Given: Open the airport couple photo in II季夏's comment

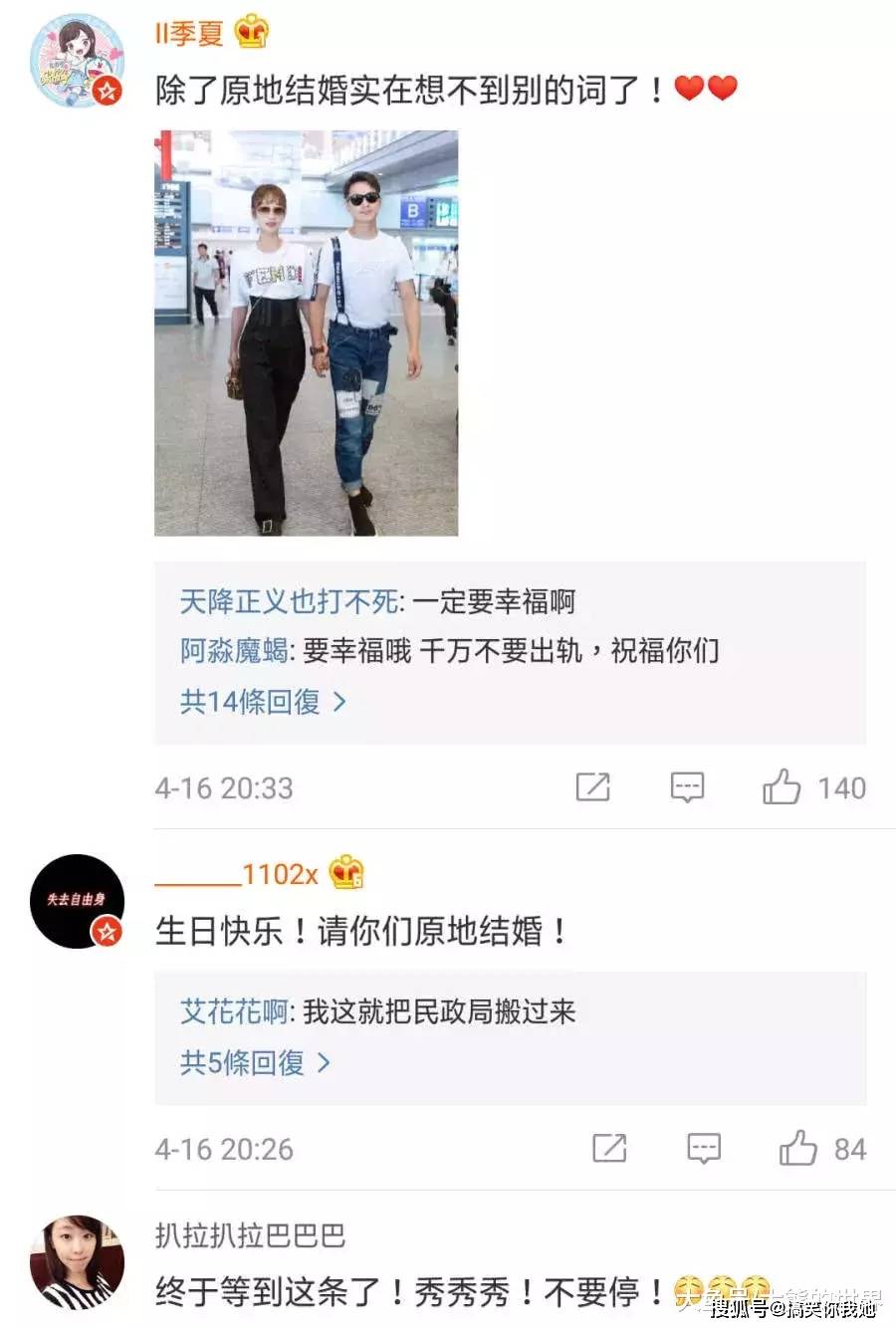Looking at the screenshot, I should click(306, 332).
